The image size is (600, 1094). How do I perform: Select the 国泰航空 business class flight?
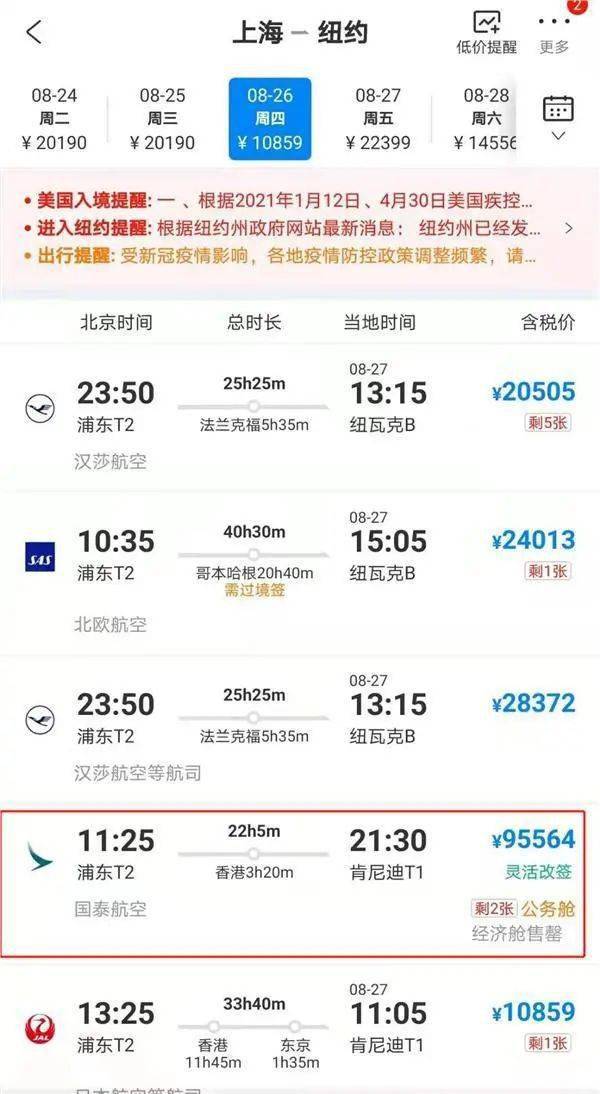(x=293, y=884)
